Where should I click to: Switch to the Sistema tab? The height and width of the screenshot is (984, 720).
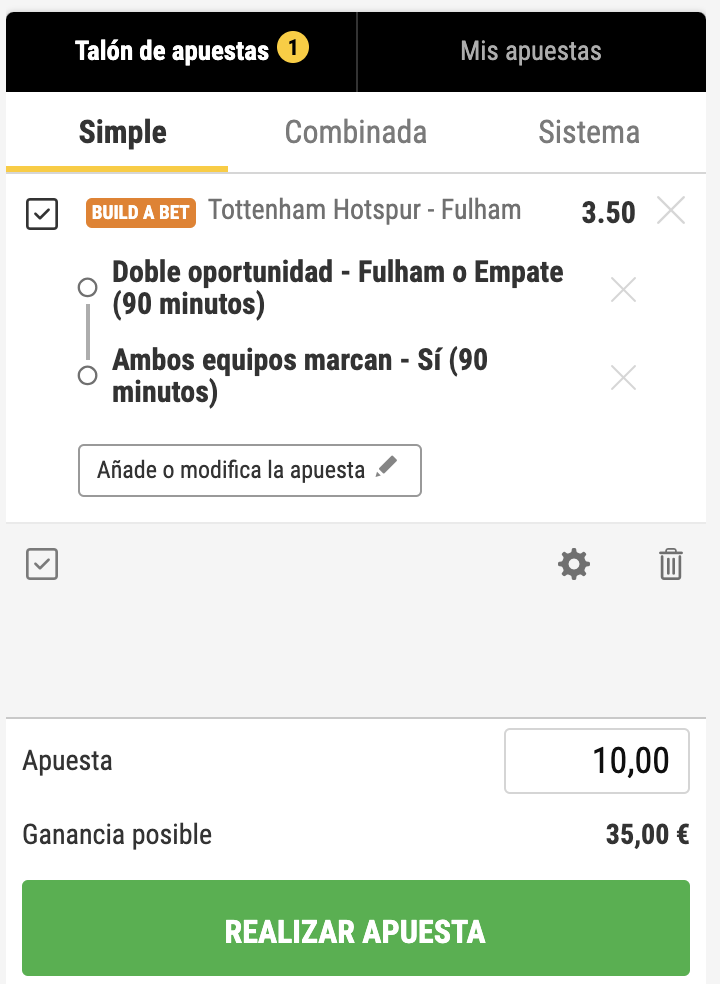coord(588,132)
